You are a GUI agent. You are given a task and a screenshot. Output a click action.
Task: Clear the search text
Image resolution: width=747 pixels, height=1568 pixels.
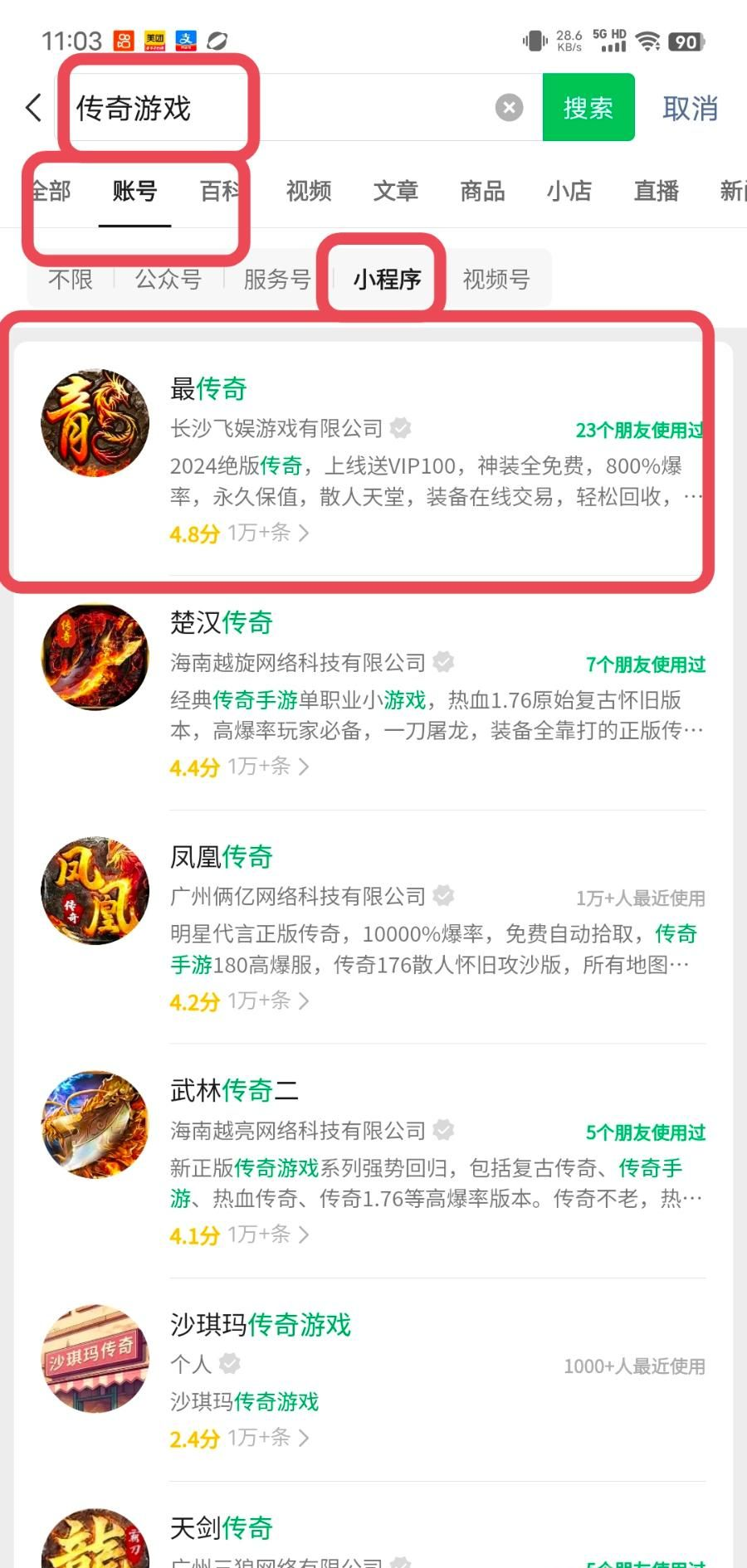click(509, 107)
